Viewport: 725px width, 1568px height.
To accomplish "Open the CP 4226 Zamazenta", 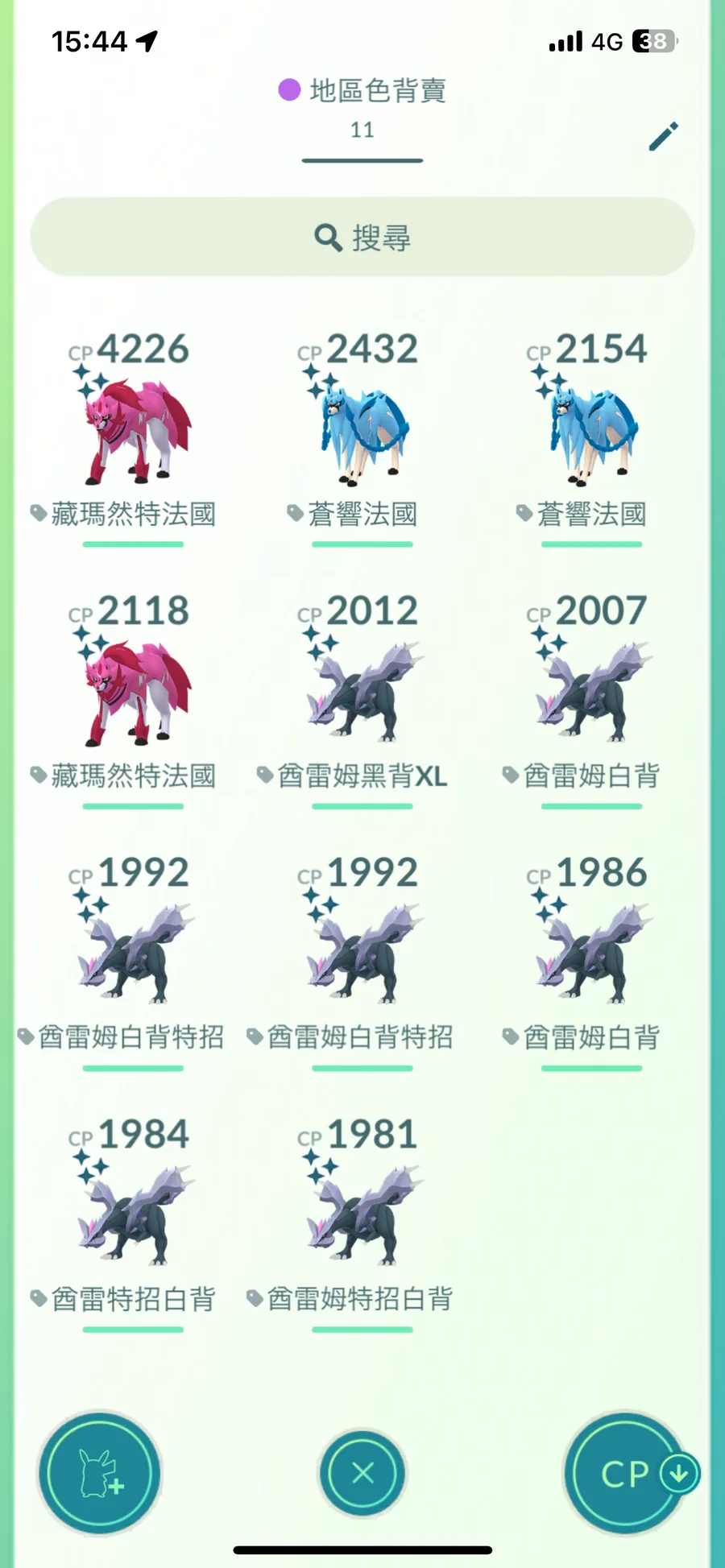I will (133, 435).
